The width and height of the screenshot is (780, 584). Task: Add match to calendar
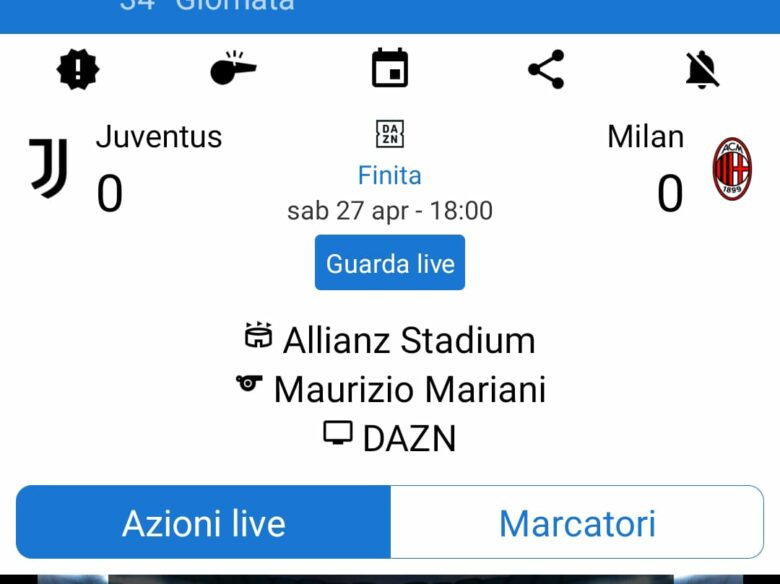[390, 69]
